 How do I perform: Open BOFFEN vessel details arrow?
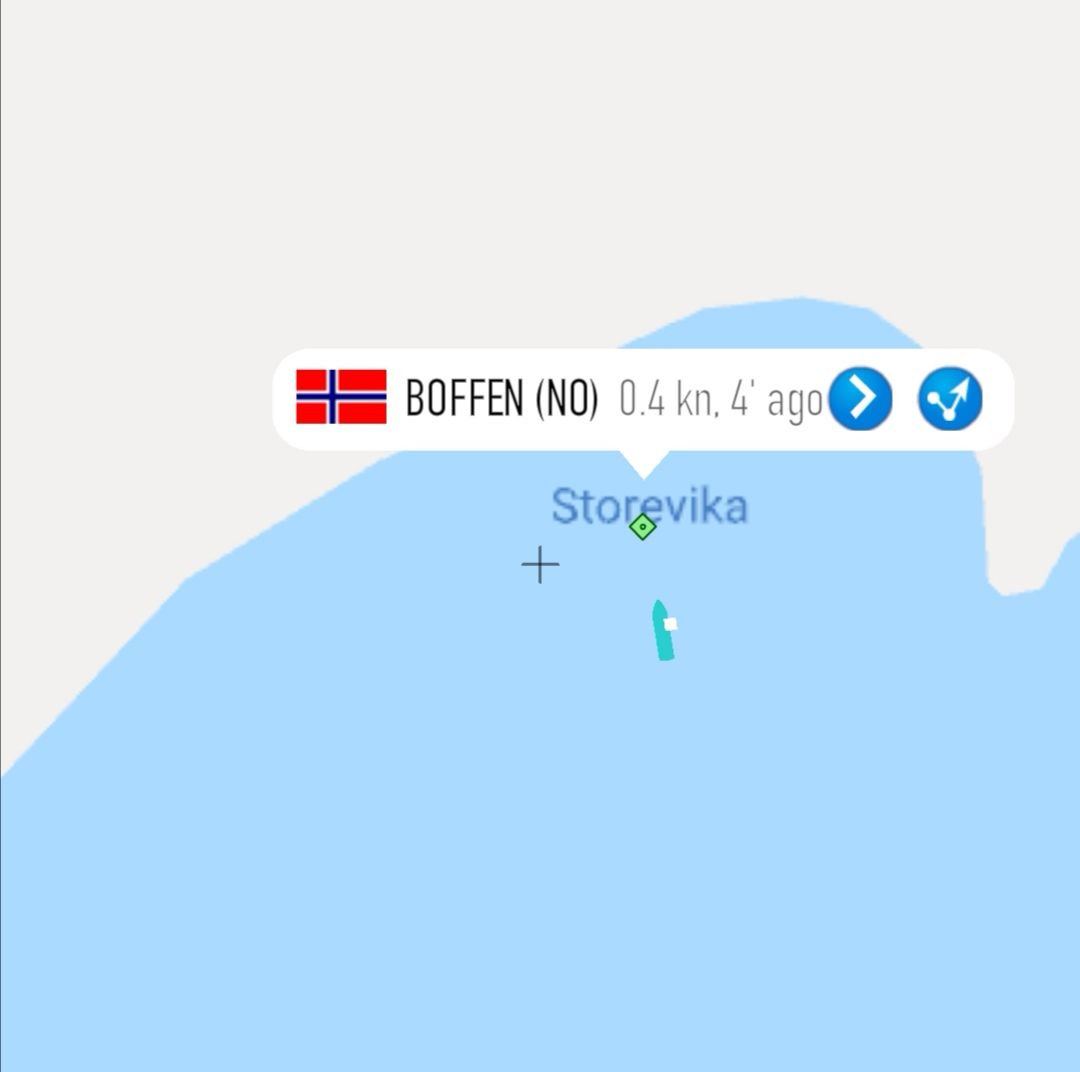click(860, 399)
